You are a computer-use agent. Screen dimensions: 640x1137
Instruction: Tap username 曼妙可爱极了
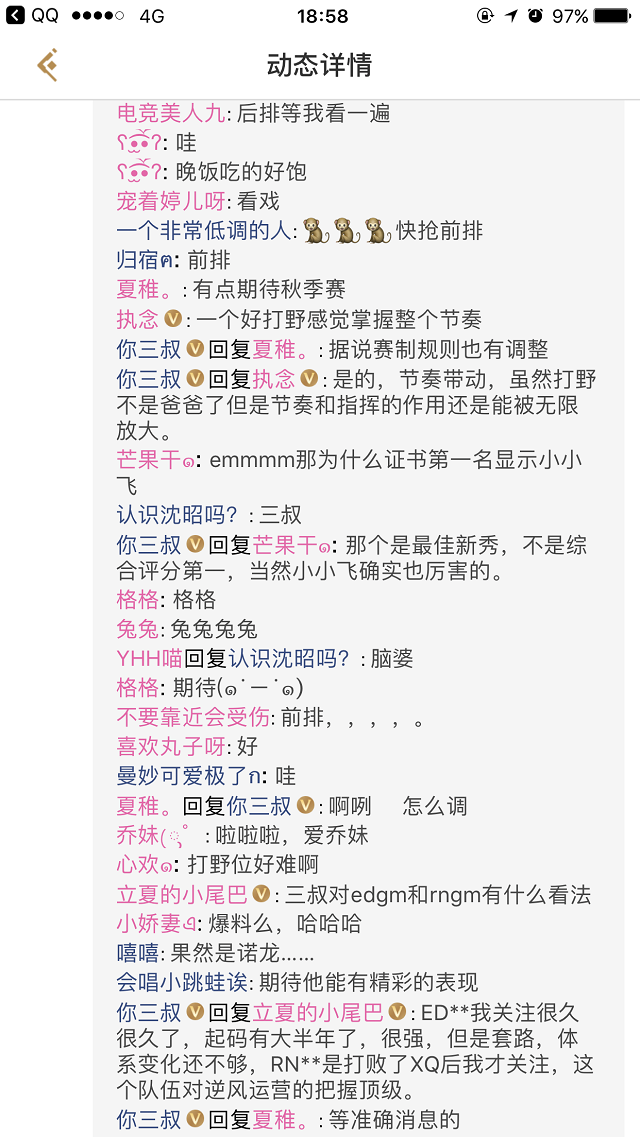pos(188,776)
